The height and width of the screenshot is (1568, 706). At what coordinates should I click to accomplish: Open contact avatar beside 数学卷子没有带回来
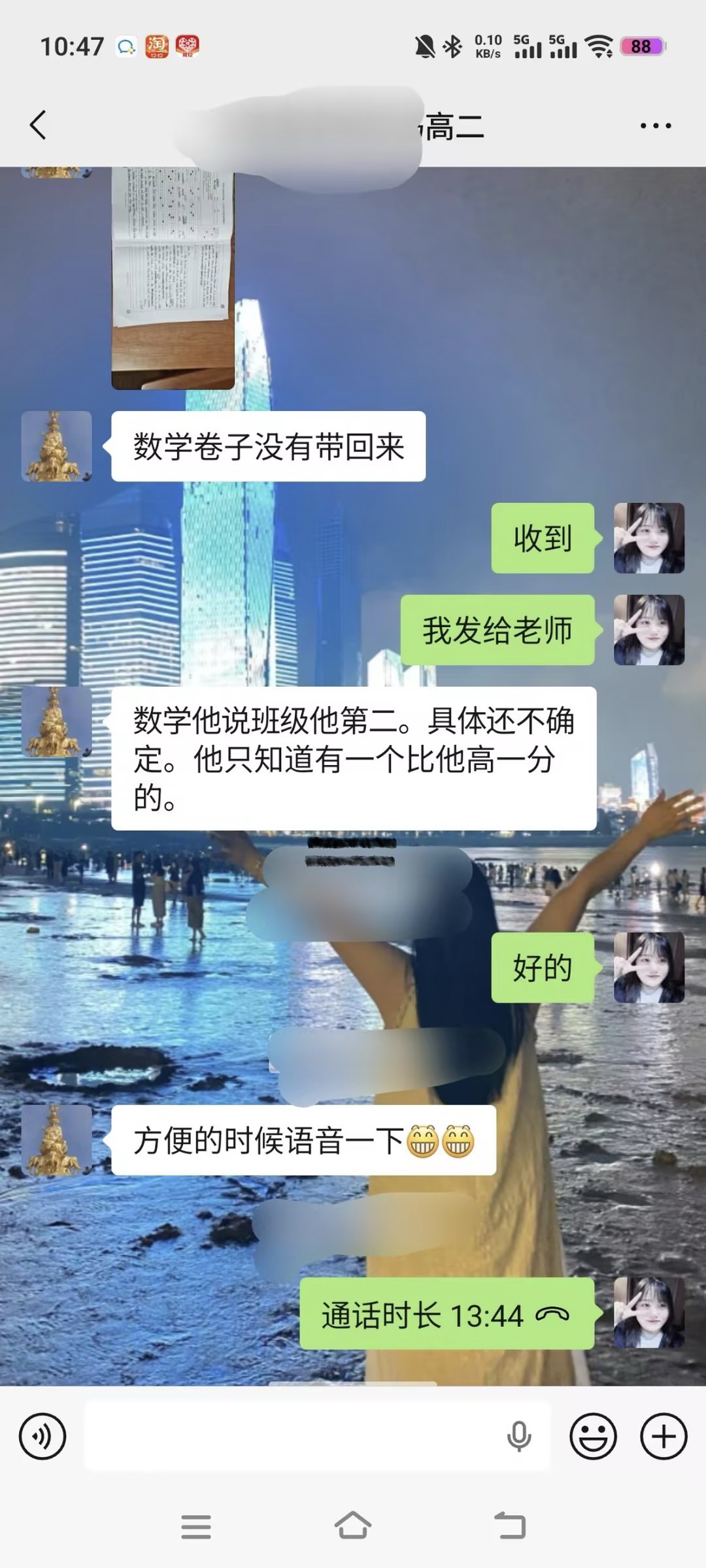click(x=57, y=446)
